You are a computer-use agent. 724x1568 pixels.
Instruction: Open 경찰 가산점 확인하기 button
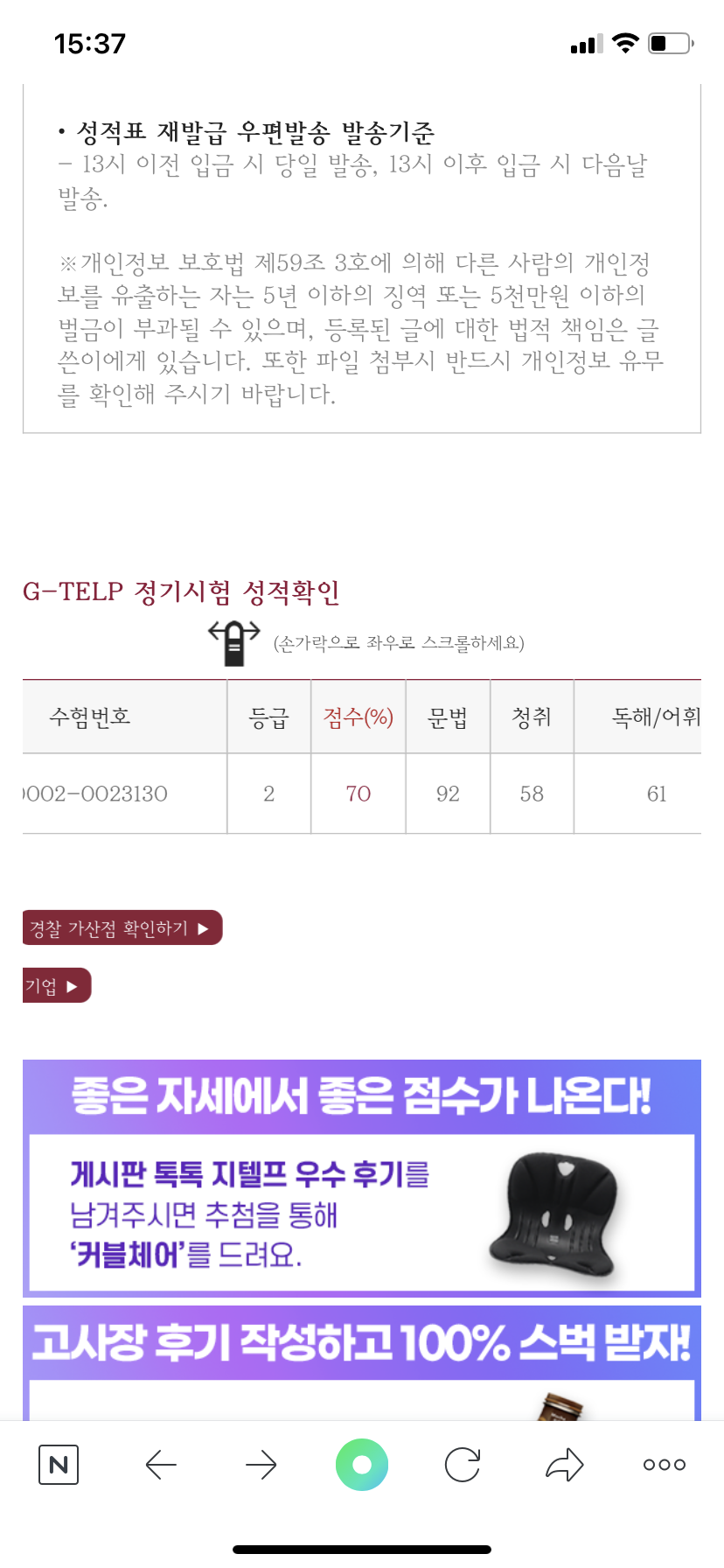(122, 928)
